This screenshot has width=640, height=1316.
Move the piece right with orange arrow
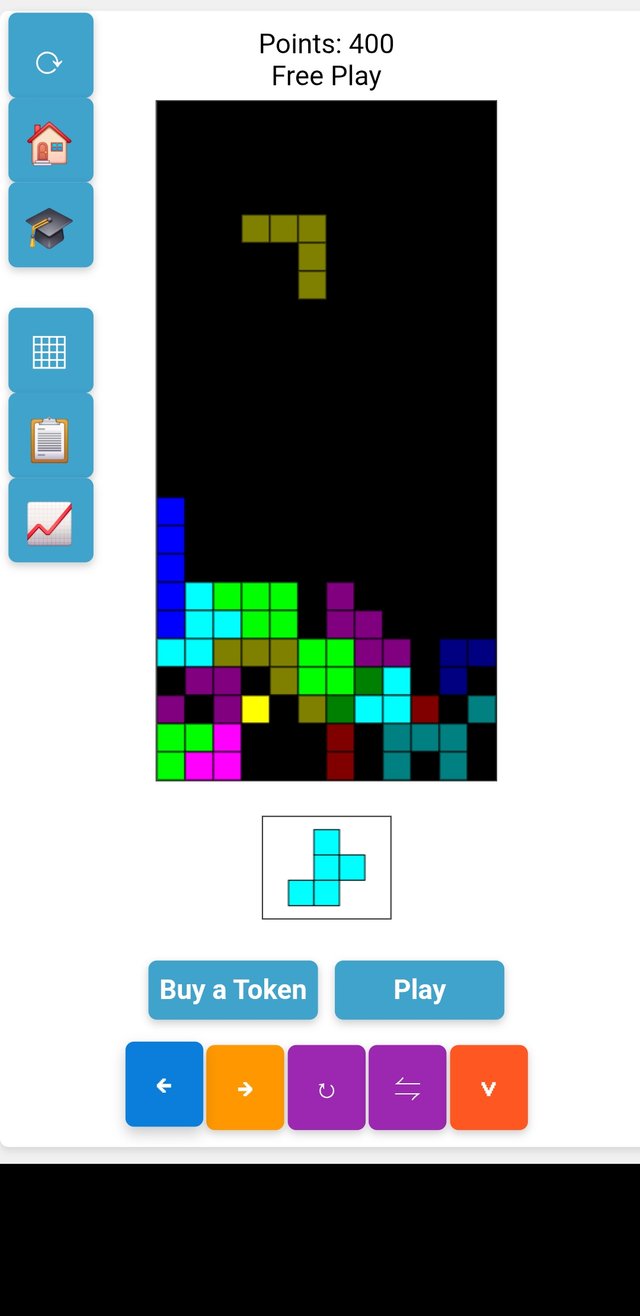click(x=245, y=1089)
